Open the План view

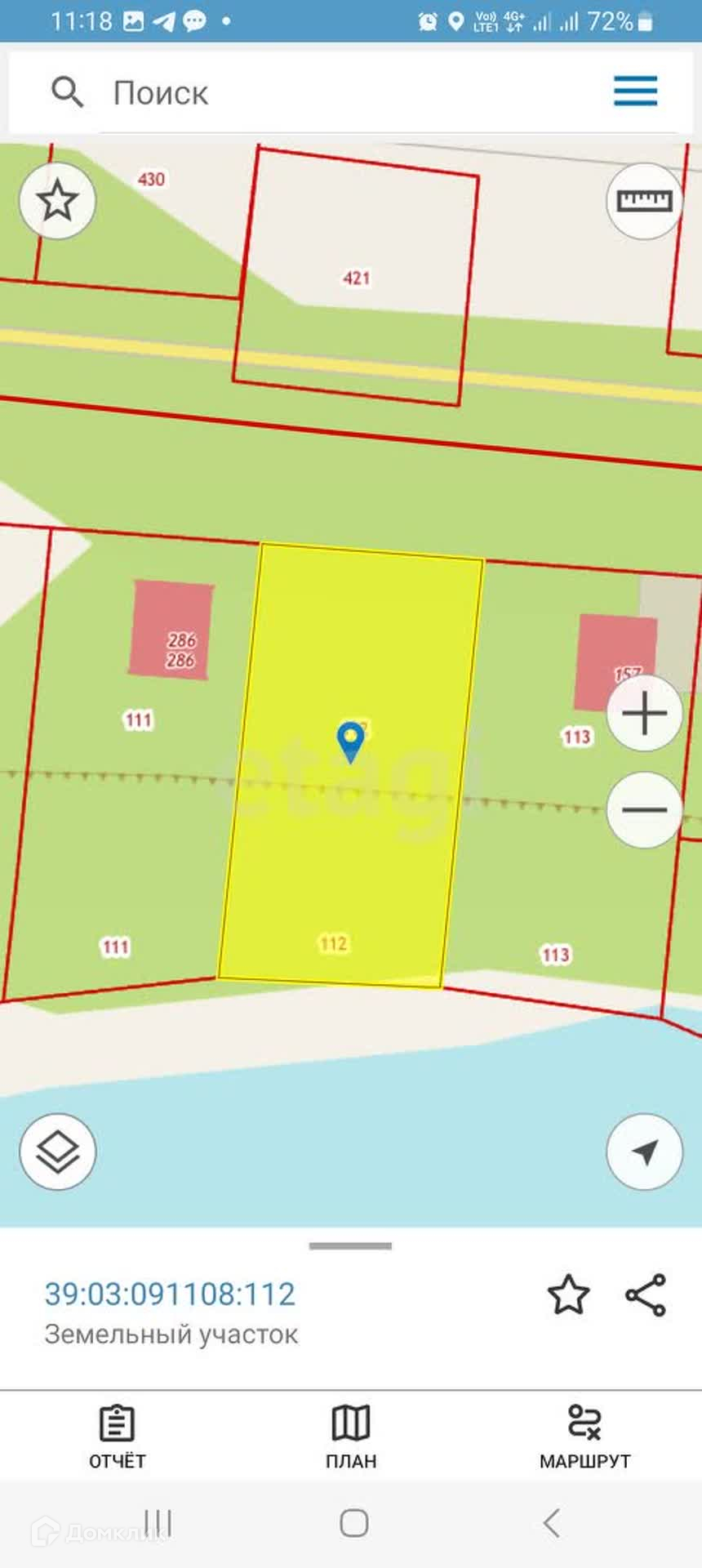click(x=351, y=1437)
